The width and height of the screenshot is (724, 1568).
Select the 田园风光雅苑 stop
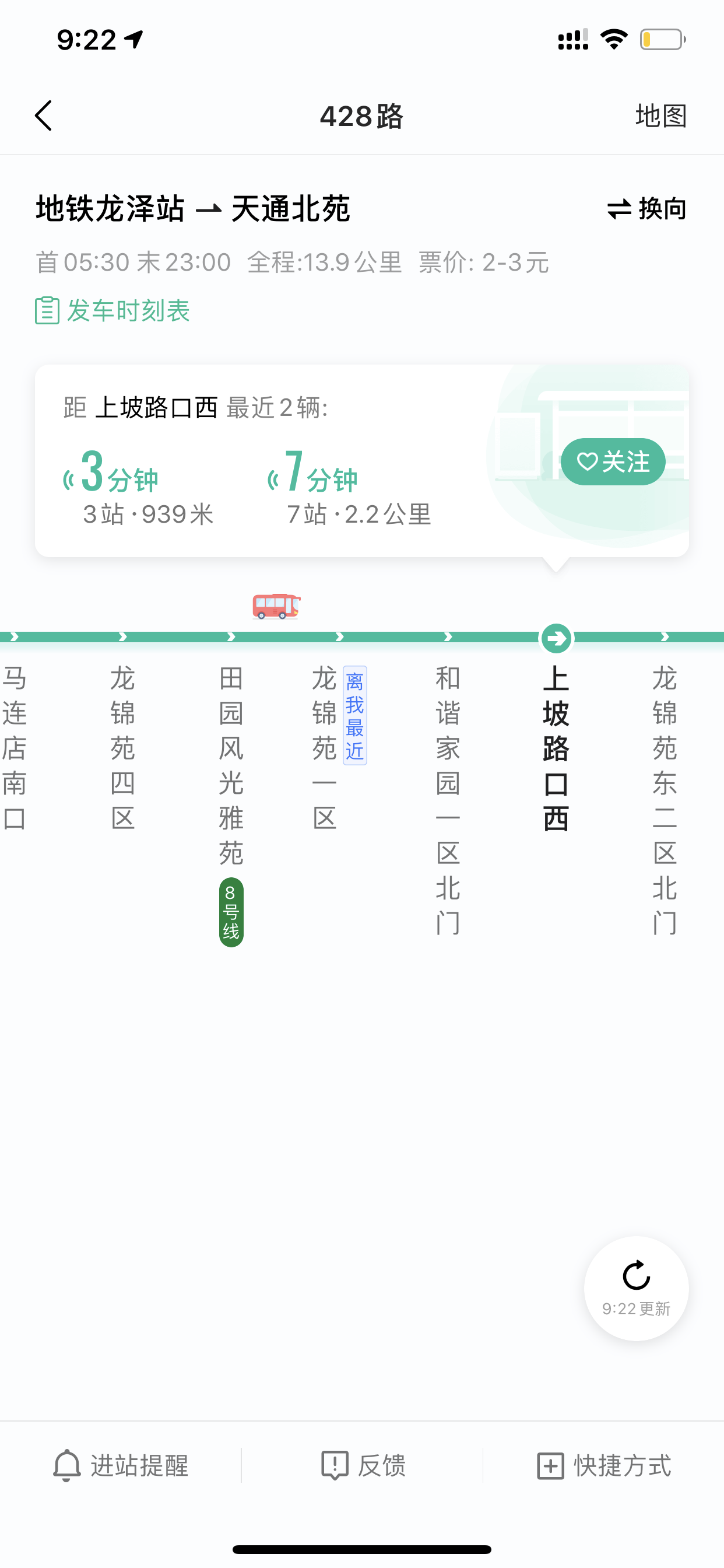tap(231, 766)
